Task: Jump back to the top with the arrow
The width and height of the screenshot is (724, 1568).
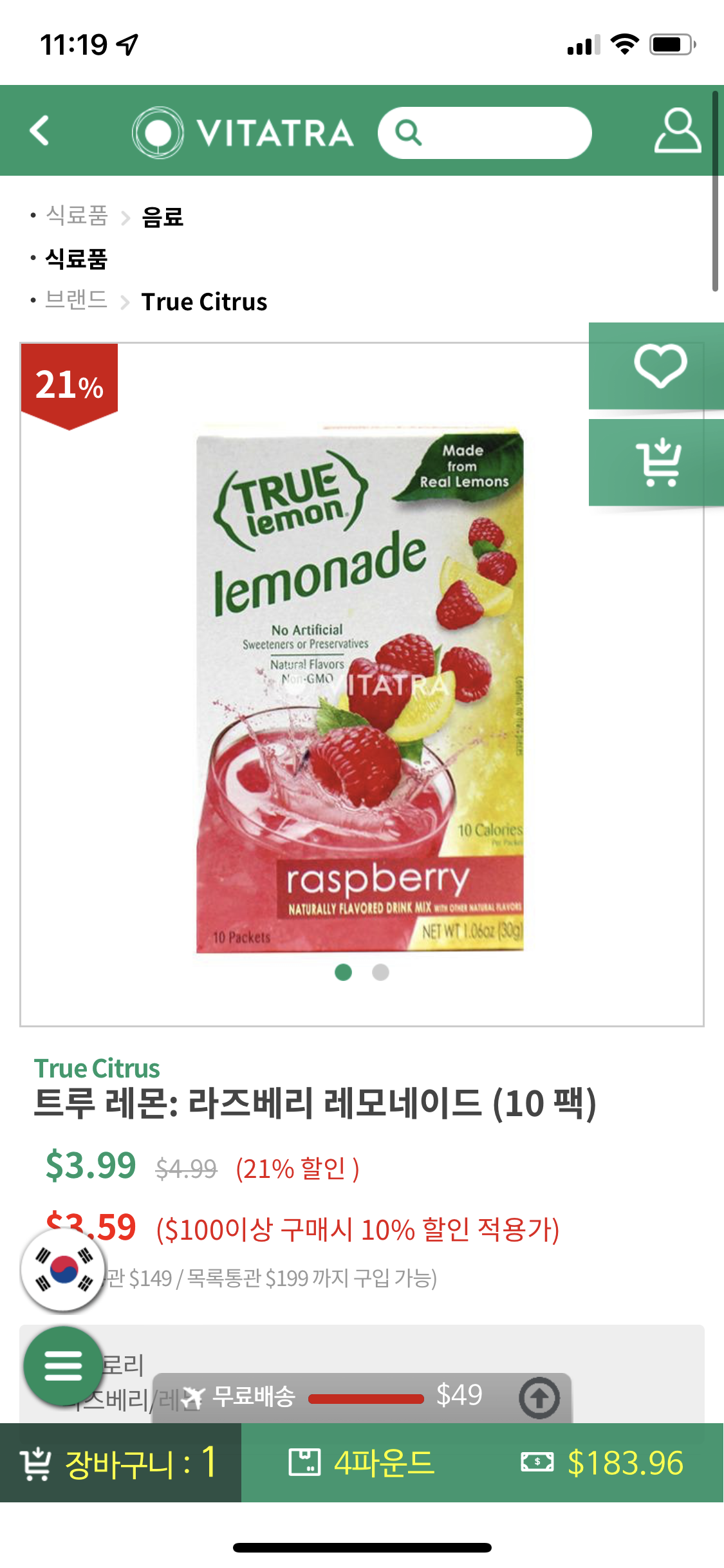Action: [539, 1397]
